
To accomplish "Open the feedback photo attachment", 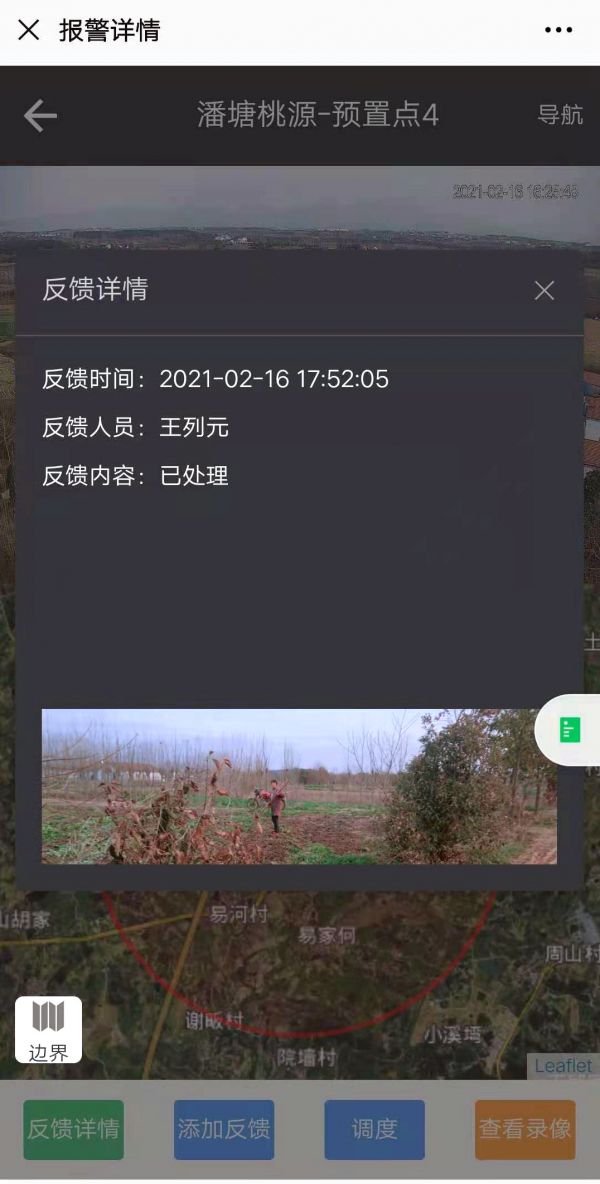I will pyautogui.click(x=299, y=786).
